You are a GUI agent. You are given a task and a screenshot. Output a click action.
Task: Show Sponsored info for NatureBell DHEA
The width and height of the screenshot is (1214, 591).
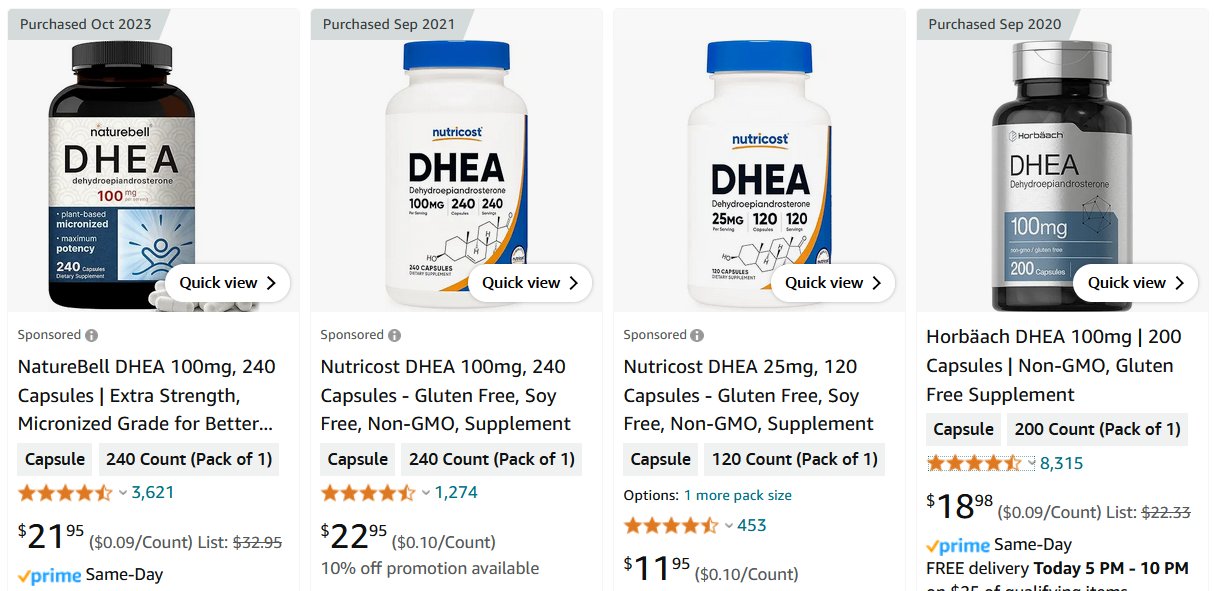(x=92, y=335)
